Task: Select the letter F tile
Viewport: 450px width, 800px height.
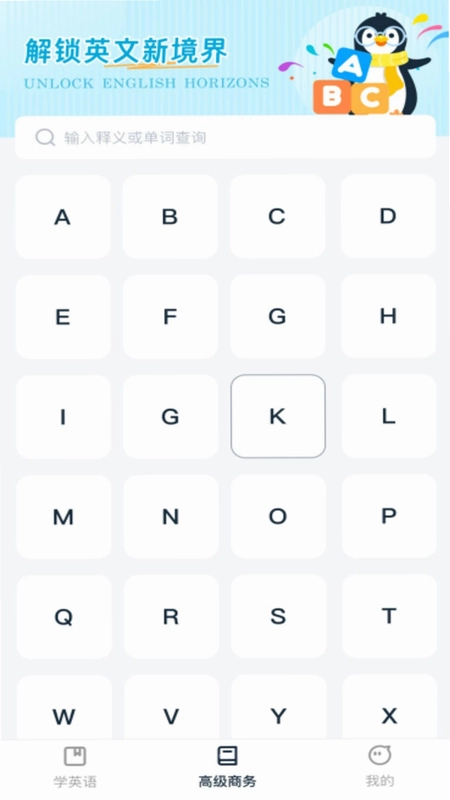Action: (170, 317)
